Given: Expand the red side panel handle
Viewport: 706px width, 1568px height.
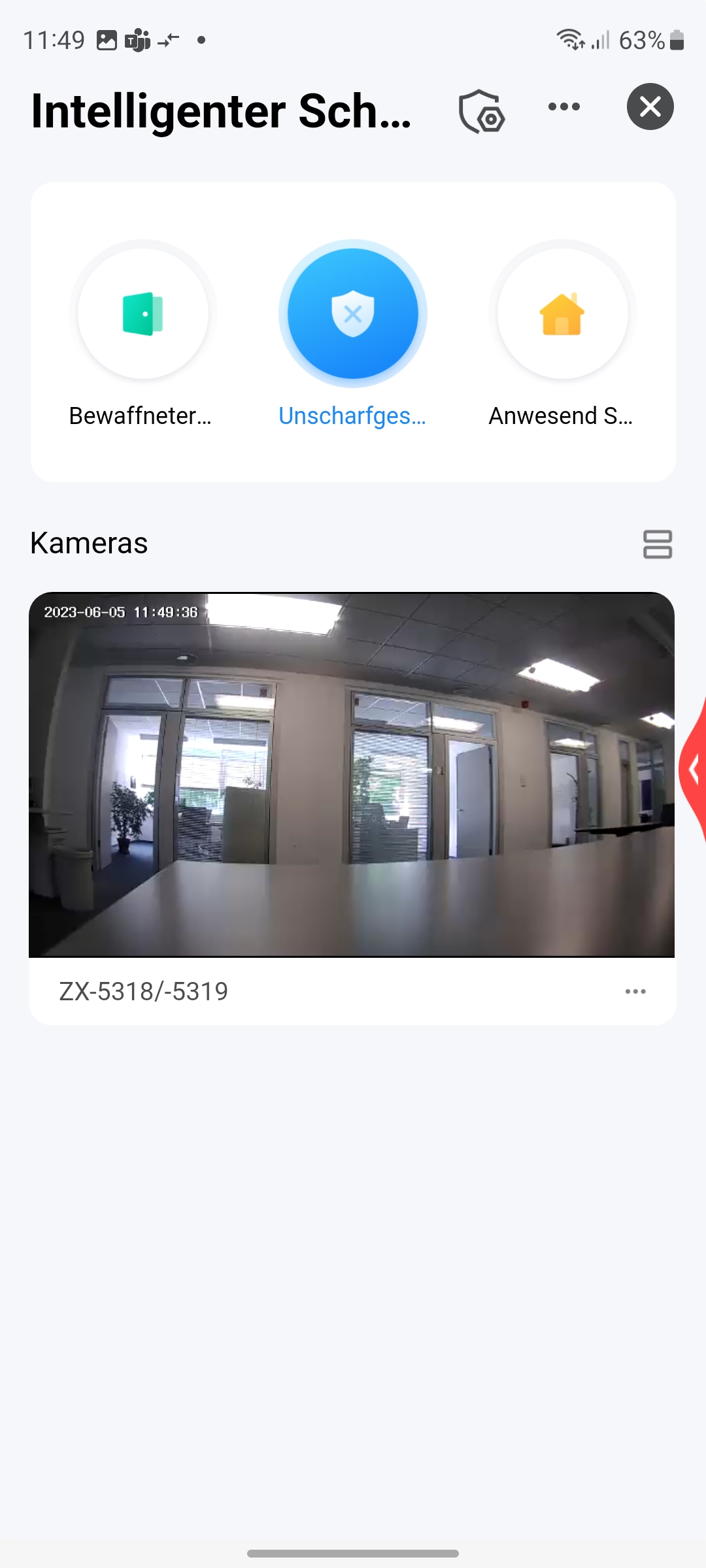Looking at the screenshot, I should tap(694, 770).
